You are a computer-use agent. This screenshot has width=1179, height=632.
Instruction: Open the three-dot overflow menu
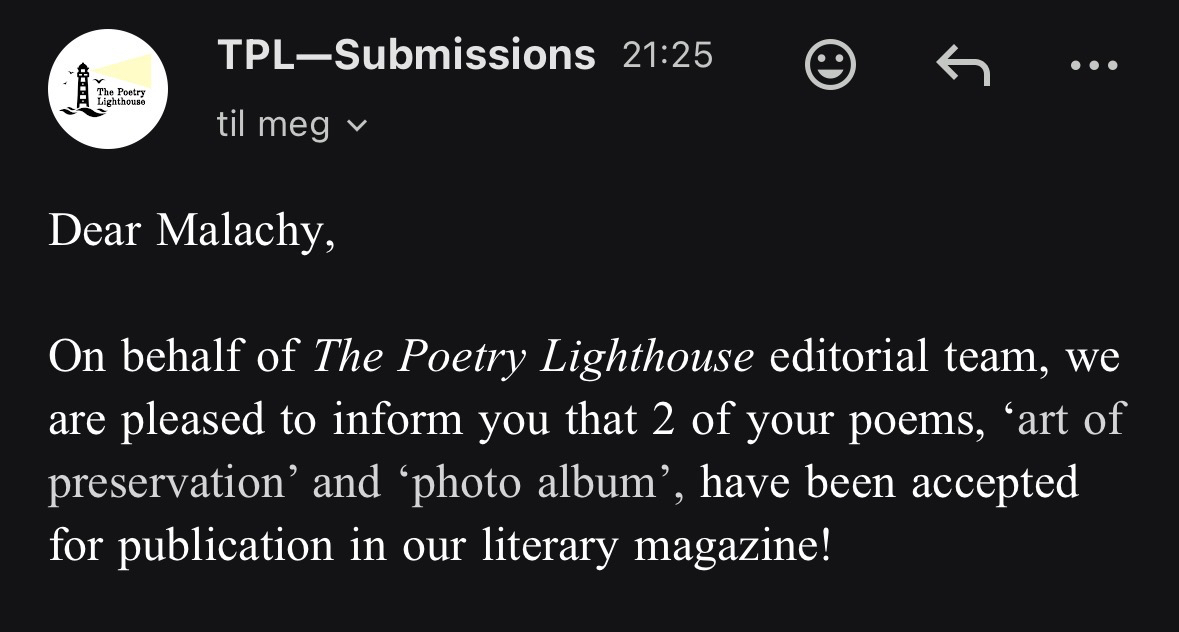pos(1093,66)
